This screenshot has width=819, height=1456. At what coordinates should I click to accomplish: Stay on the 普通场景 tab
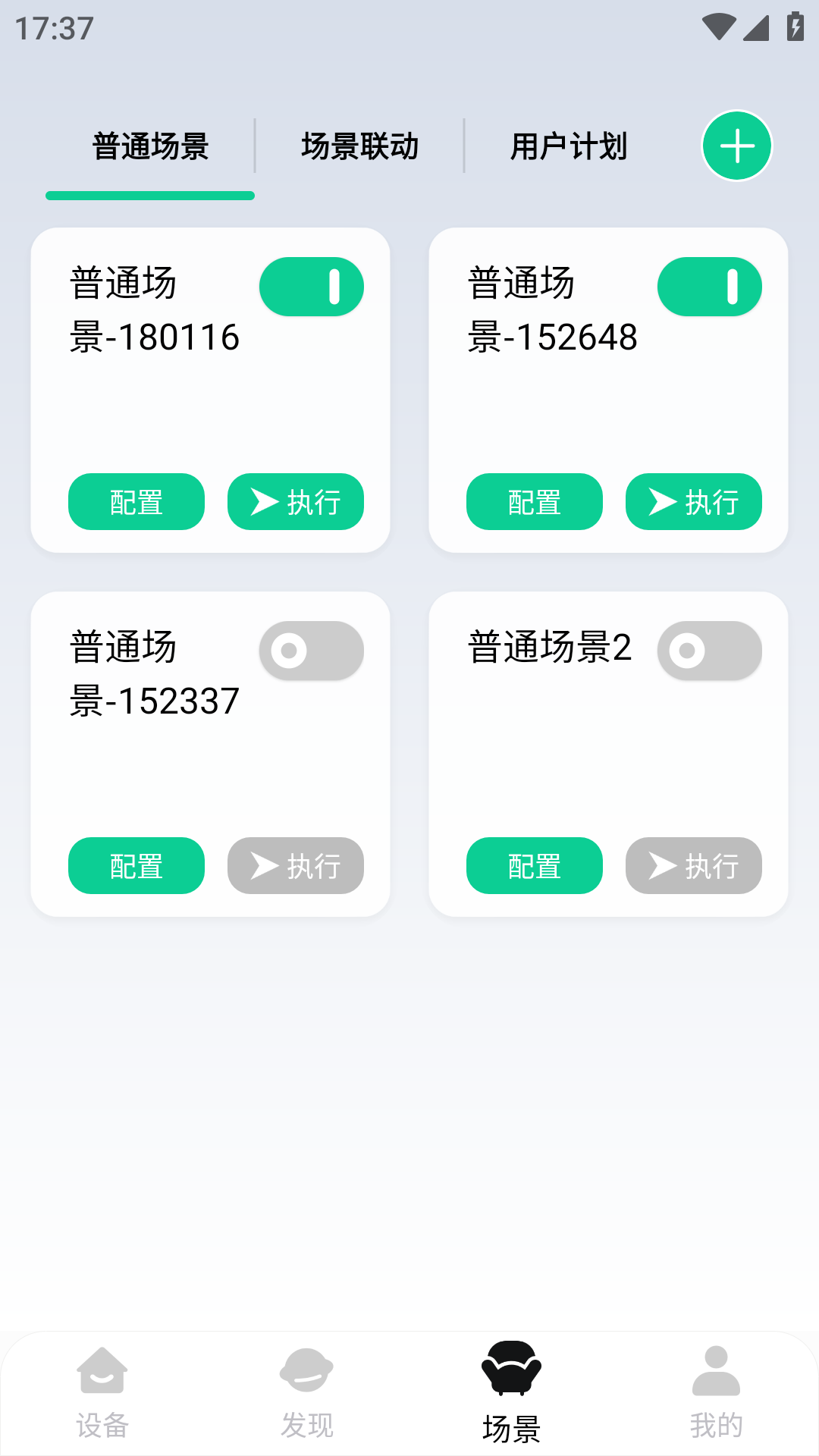(x=149, y=146)
